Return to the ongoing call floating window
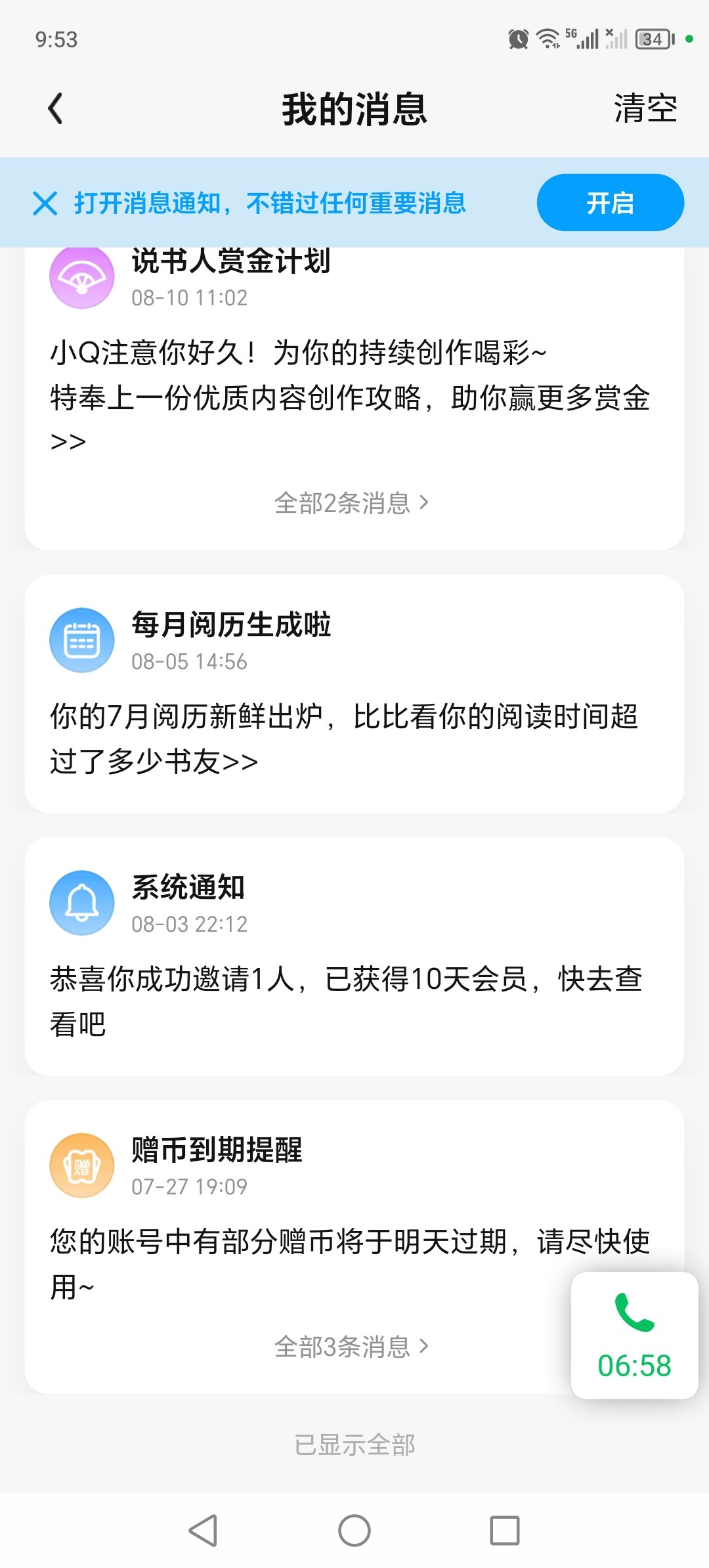 (634, 1336)
